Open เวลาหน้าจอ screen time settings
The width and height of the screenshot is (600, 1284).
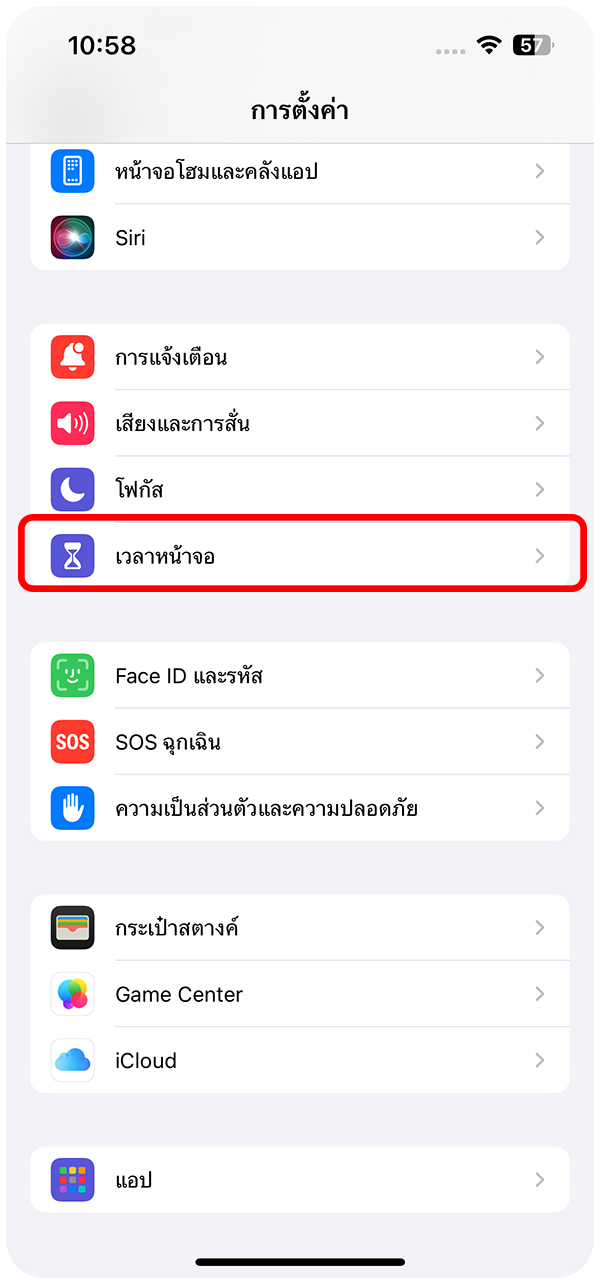(x=300, y=556)
